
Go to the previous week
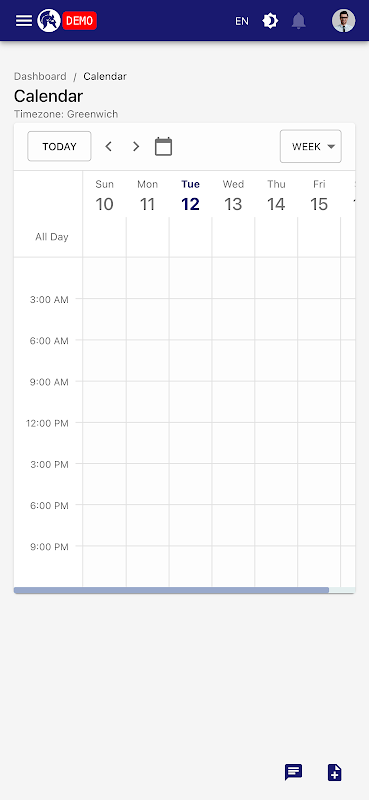coord(108,146)
